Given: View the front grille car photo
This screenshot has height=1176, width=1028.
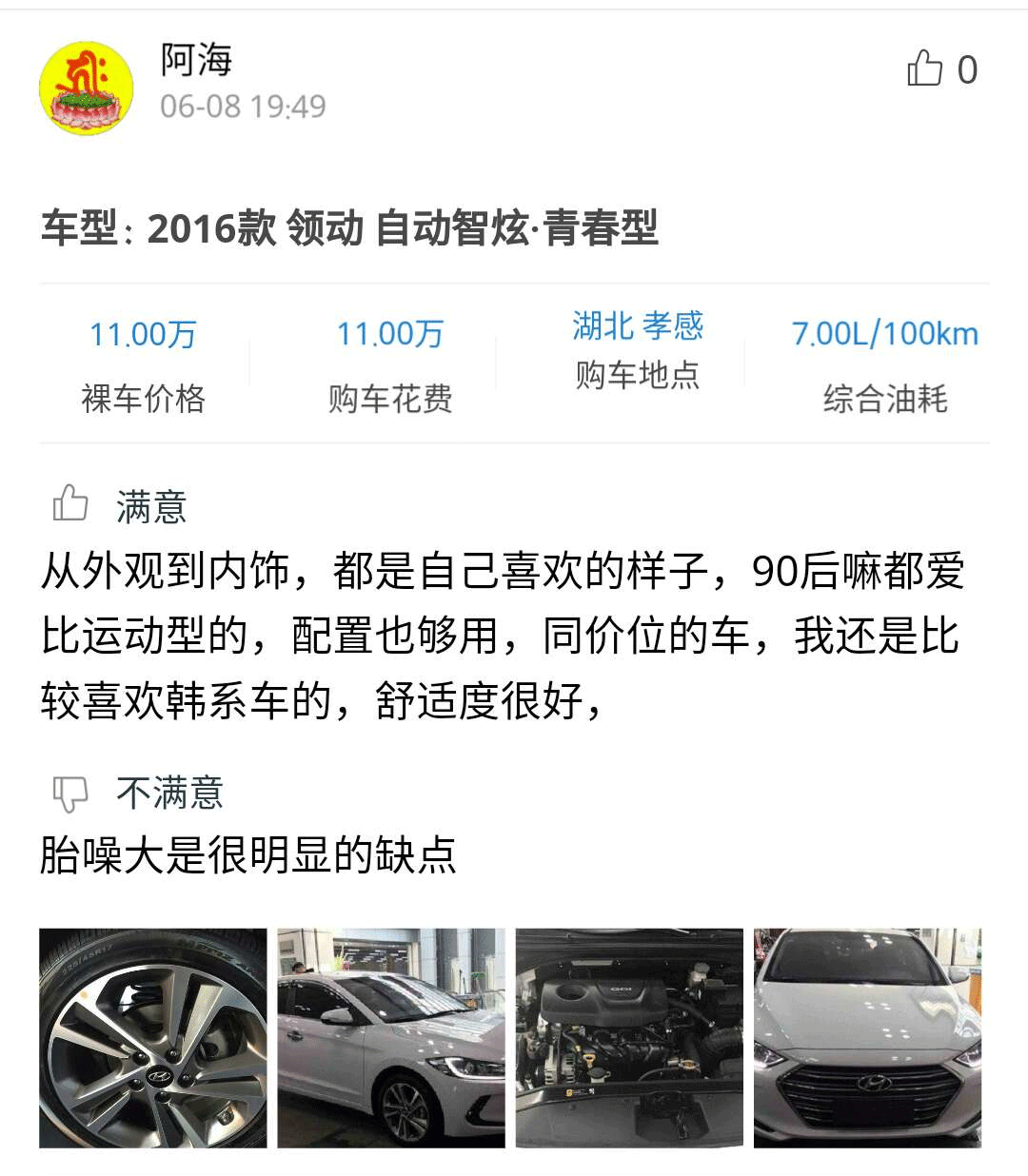Looking at the screenshot, I should coord(867,1037).
